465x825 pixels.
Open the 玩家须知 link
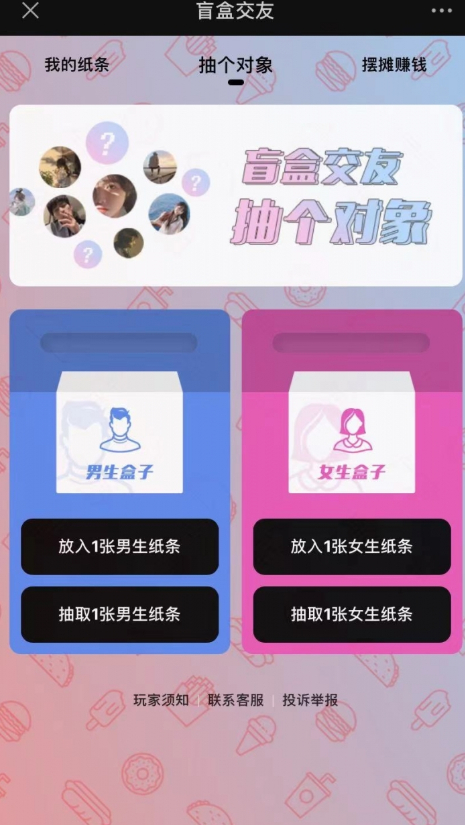[x=161, y=700]
